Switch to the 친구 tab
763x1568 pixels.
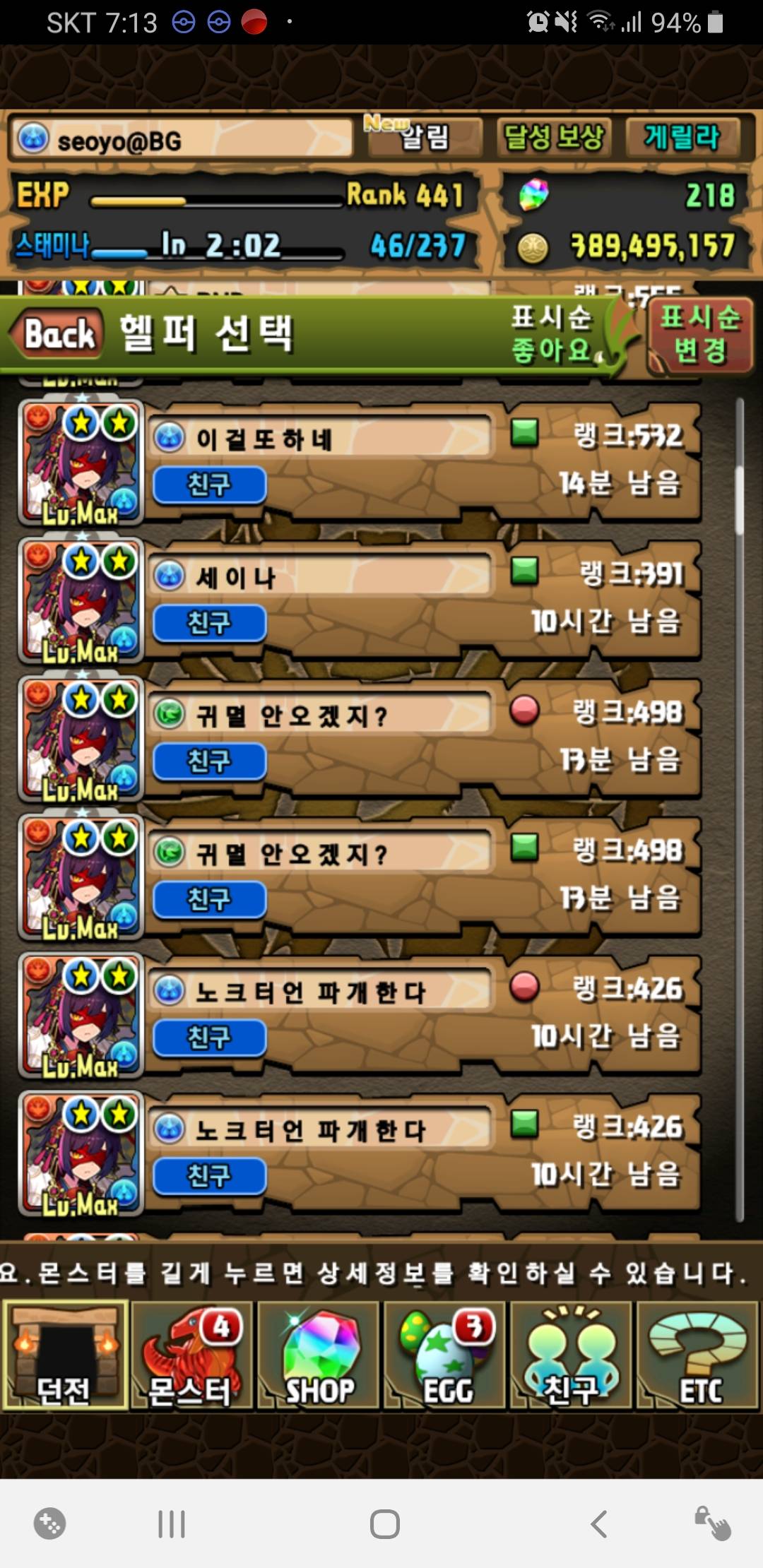tap(571, 1356)
